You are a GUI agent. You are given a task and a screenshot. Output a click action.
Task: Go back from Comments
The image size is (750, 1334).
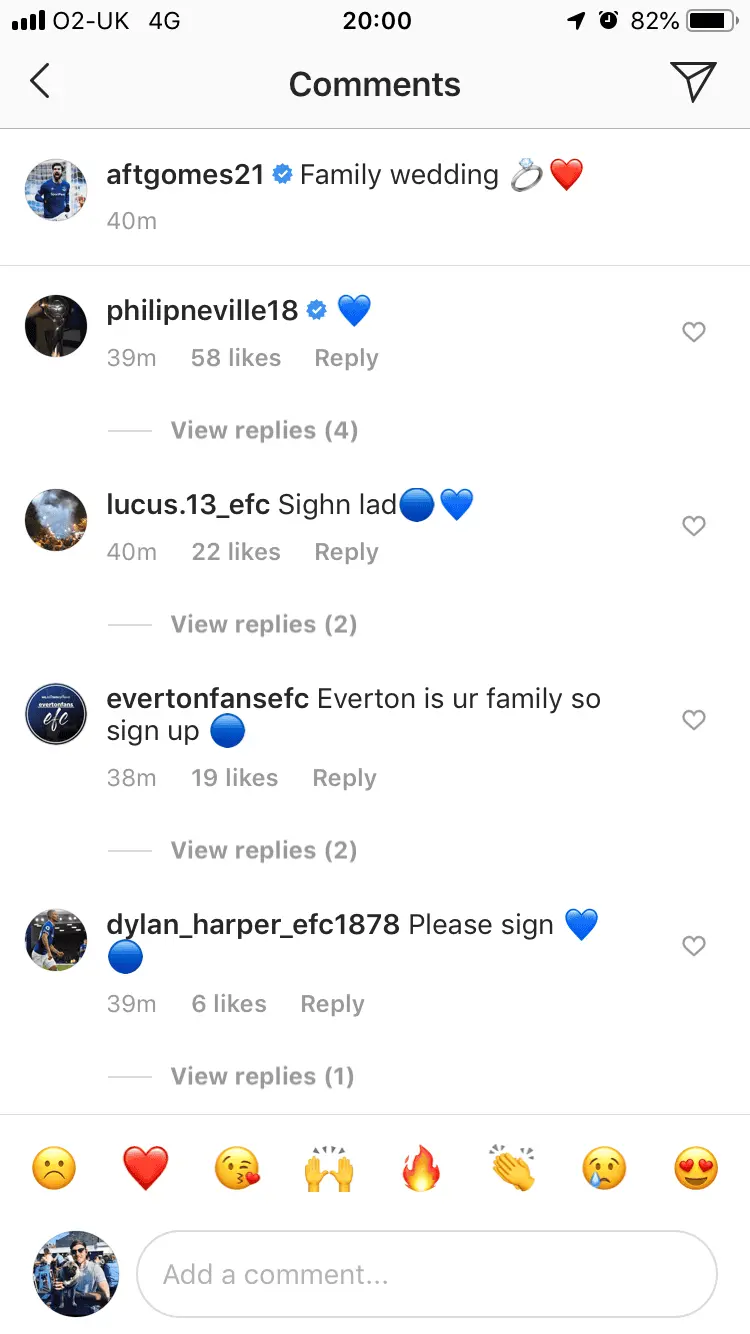pos(40,82)
